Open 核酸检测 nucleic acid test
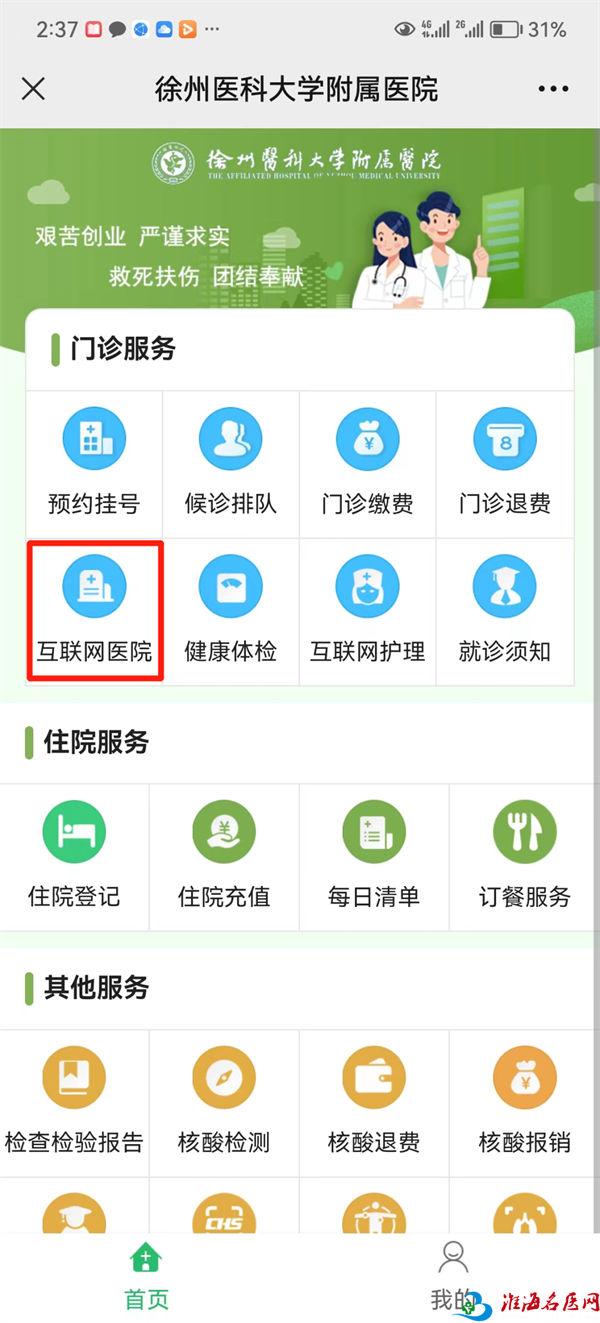Image resolution: width=600 pixels, height=1323 pixels. pos(224,1102)
